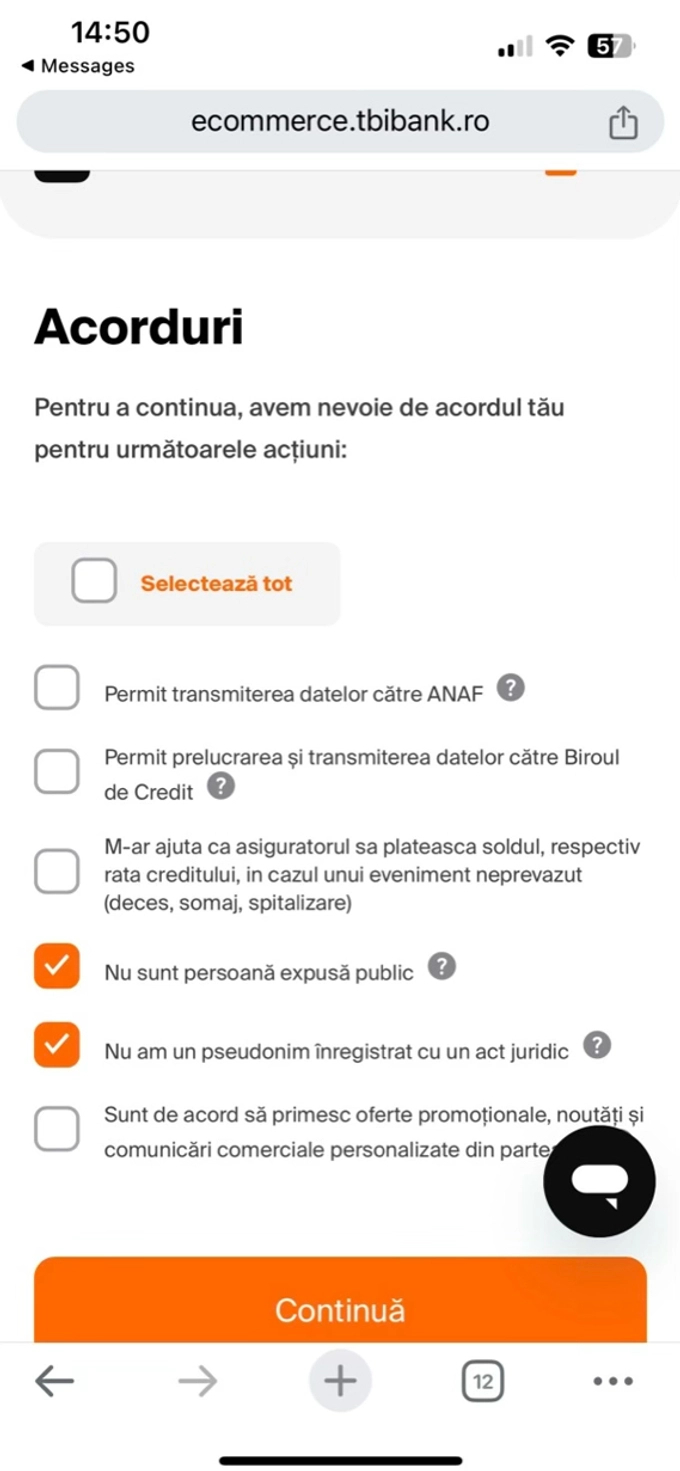Tap the Continuă button
This screenshot has width=680, height=1471.
(340, 1308)
